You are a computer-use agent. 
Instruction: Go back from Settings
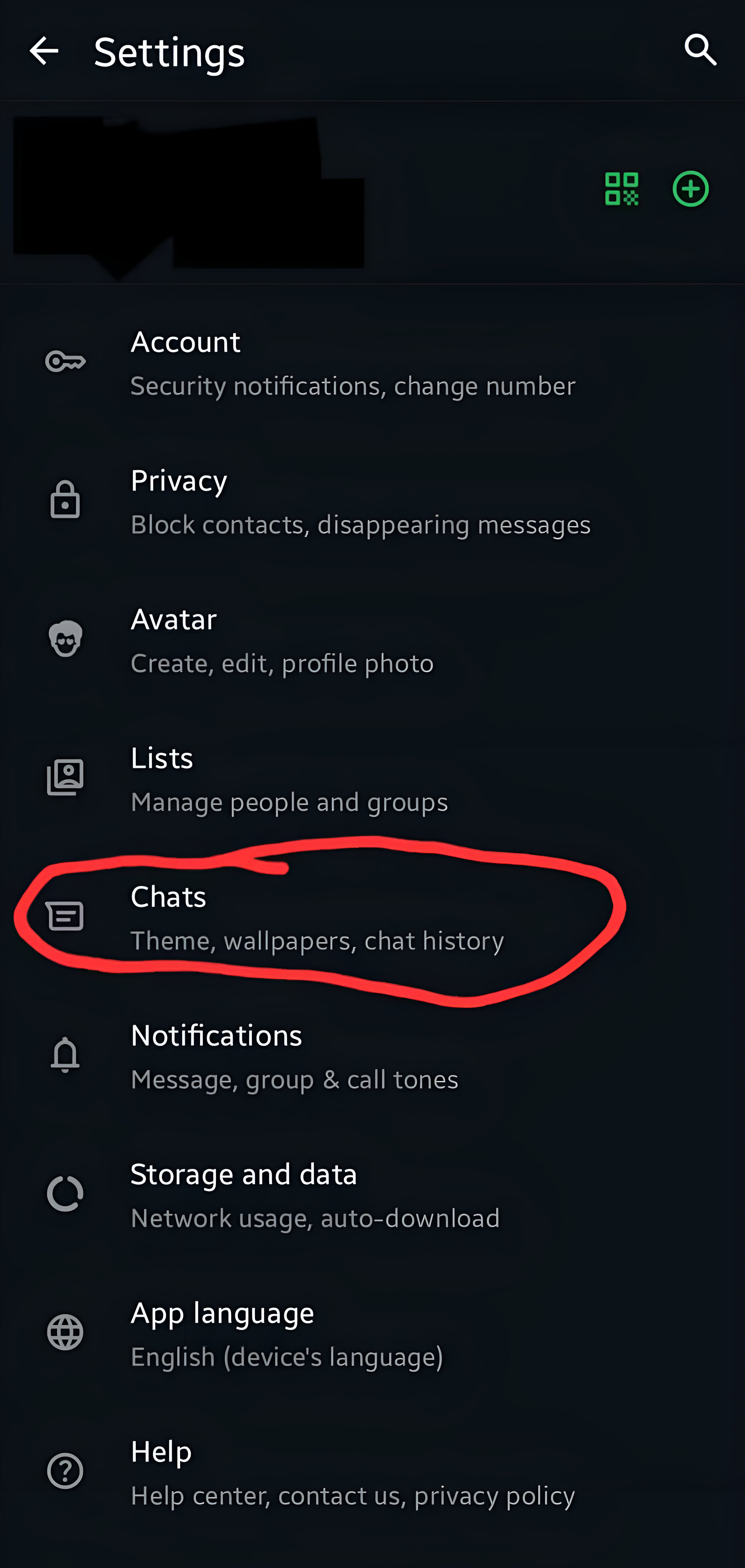tap(44, 50)
